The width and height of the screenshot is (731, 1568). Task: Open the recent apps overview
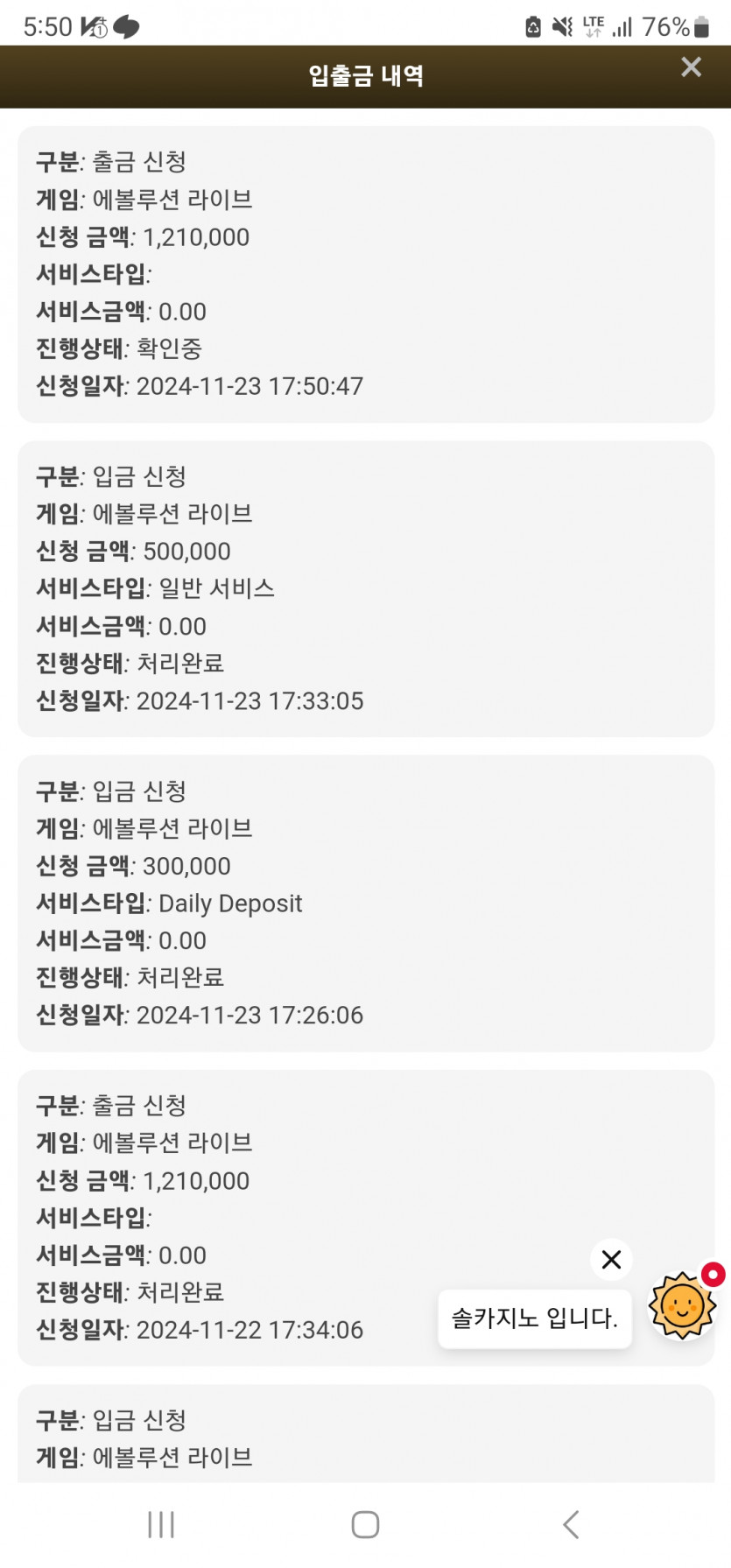[x=161, y=1524]
